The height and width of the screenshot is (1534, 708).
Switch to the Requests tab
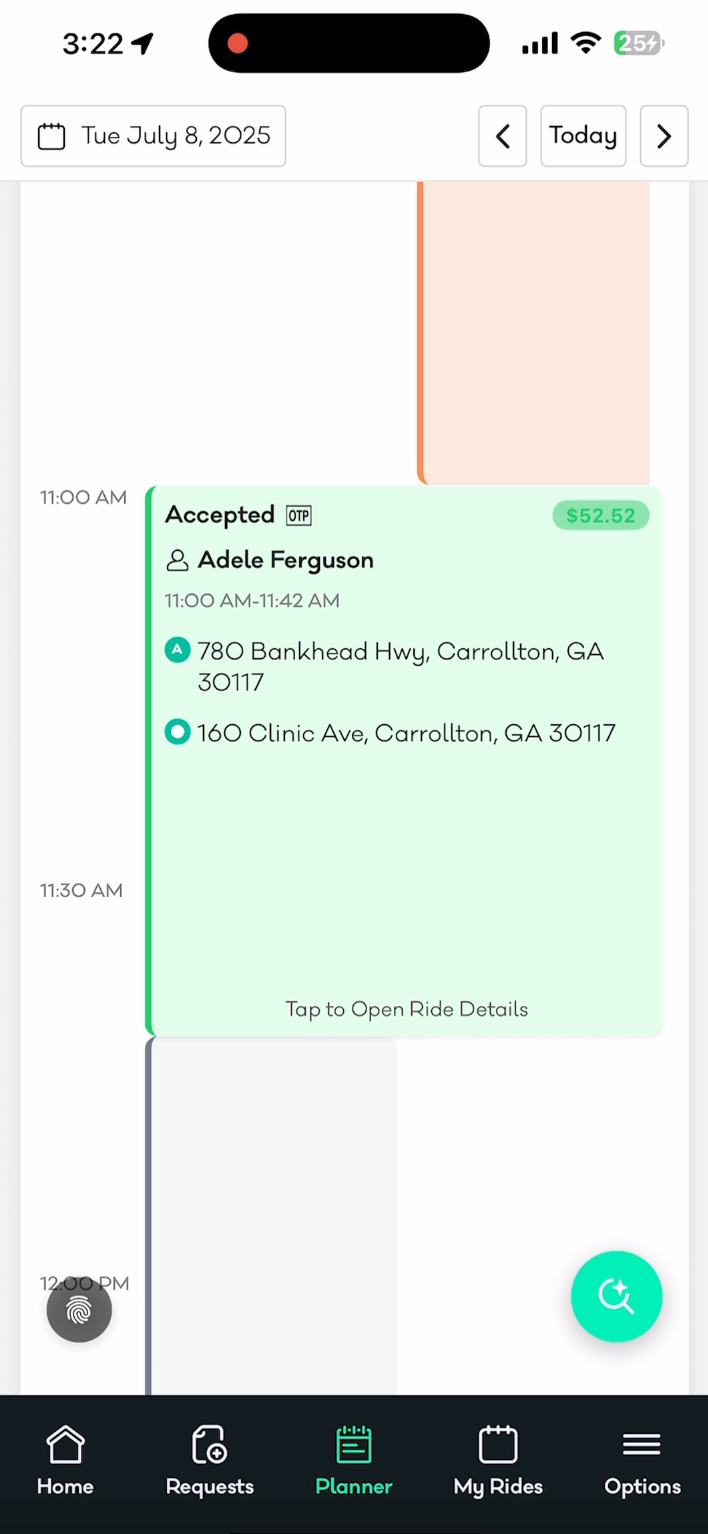(x=209, y=1461)
